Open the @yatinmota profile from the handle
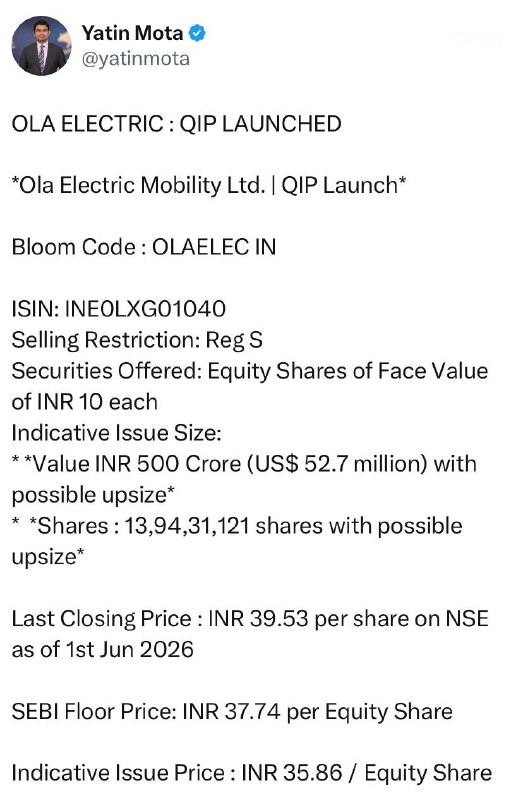 [136, 59]
